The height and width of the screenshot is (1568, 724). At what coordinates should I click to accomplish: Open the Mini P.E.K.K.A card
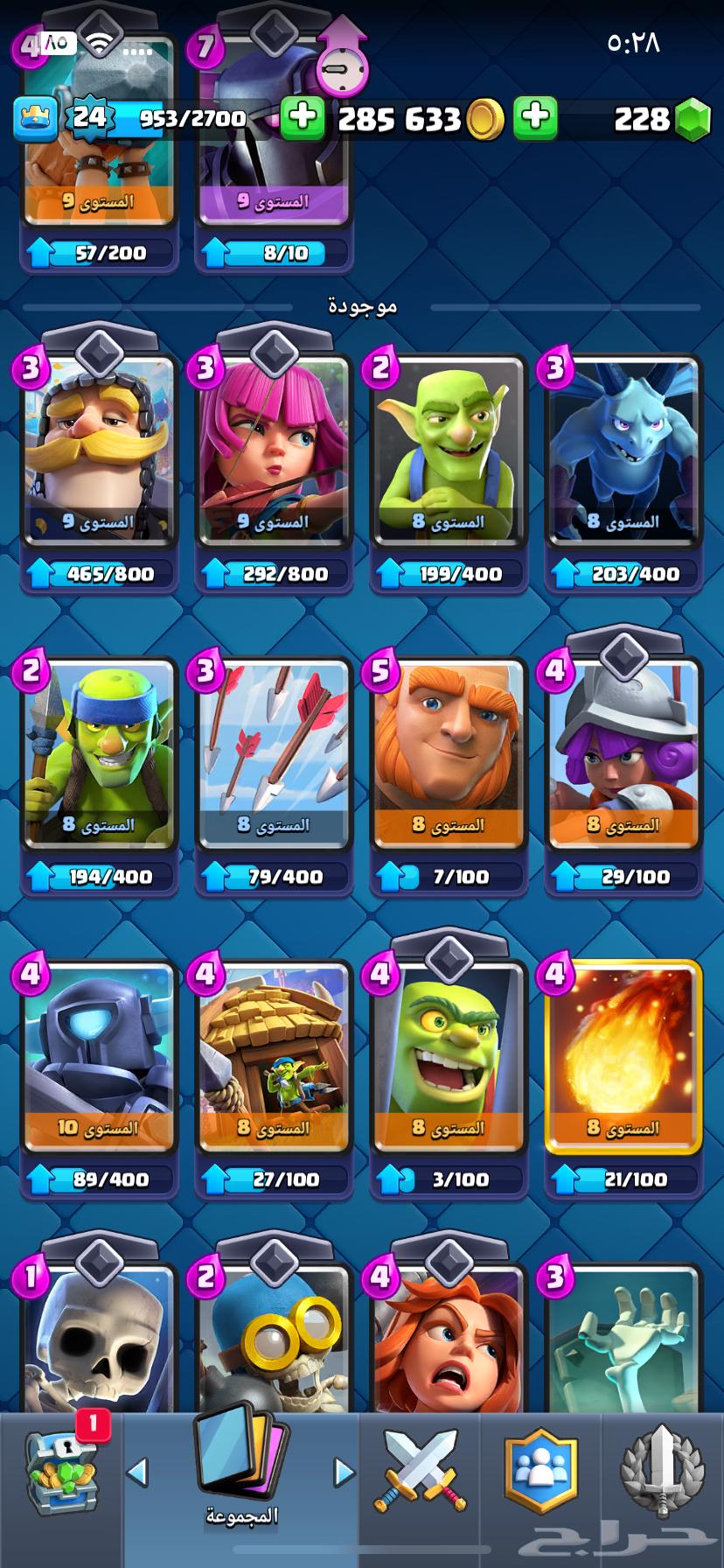99,1057
